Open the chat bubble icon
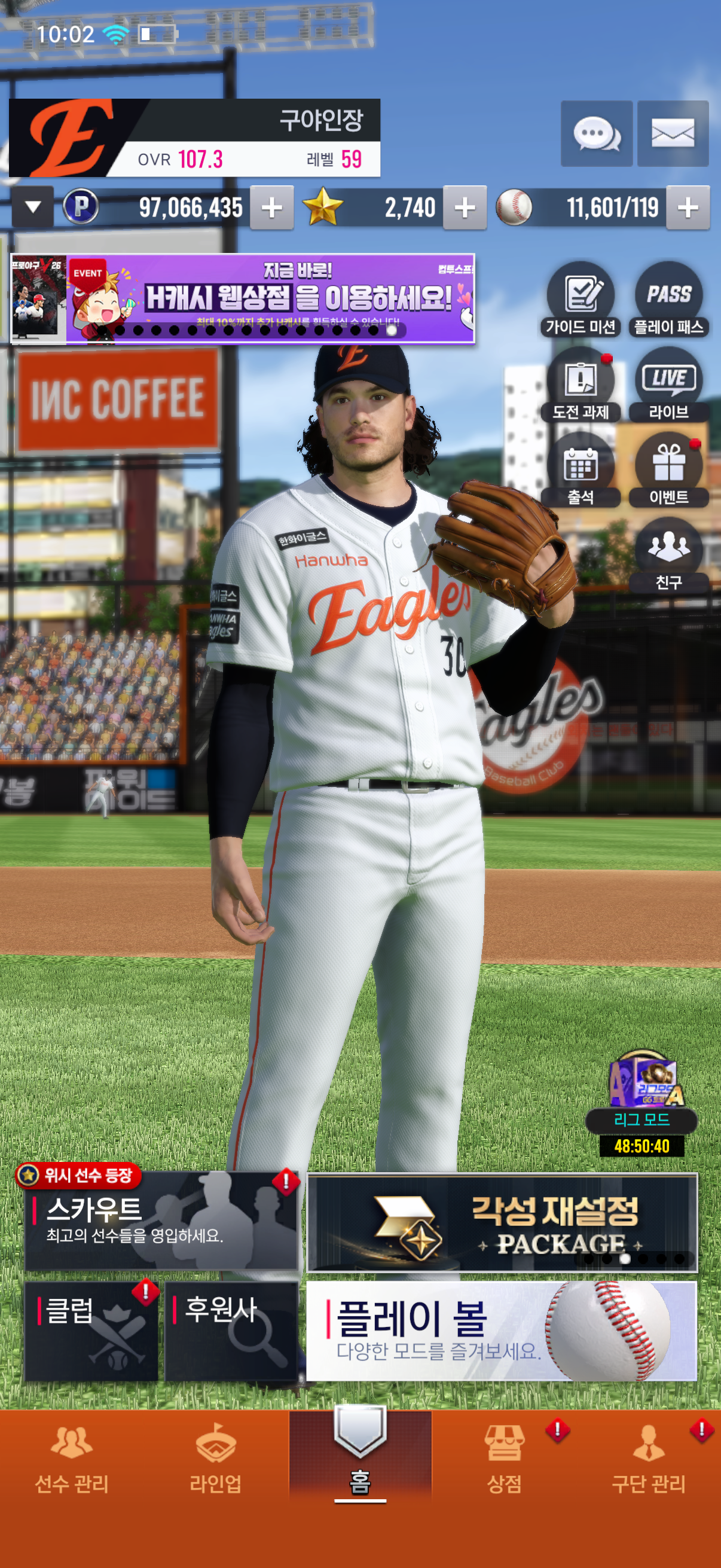This screenshot has width=721, height=1568. coord(596,133)
